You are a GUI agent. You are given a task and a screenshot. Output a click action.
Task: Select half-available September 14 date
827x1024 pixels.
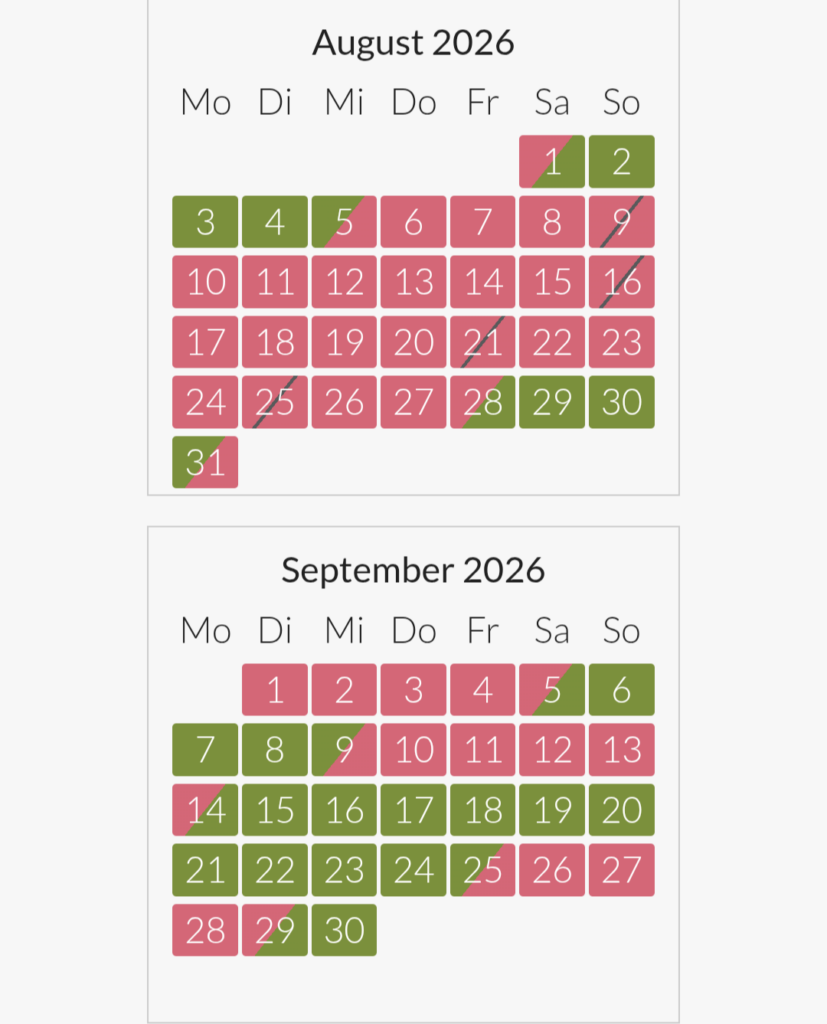coord(205,810)
